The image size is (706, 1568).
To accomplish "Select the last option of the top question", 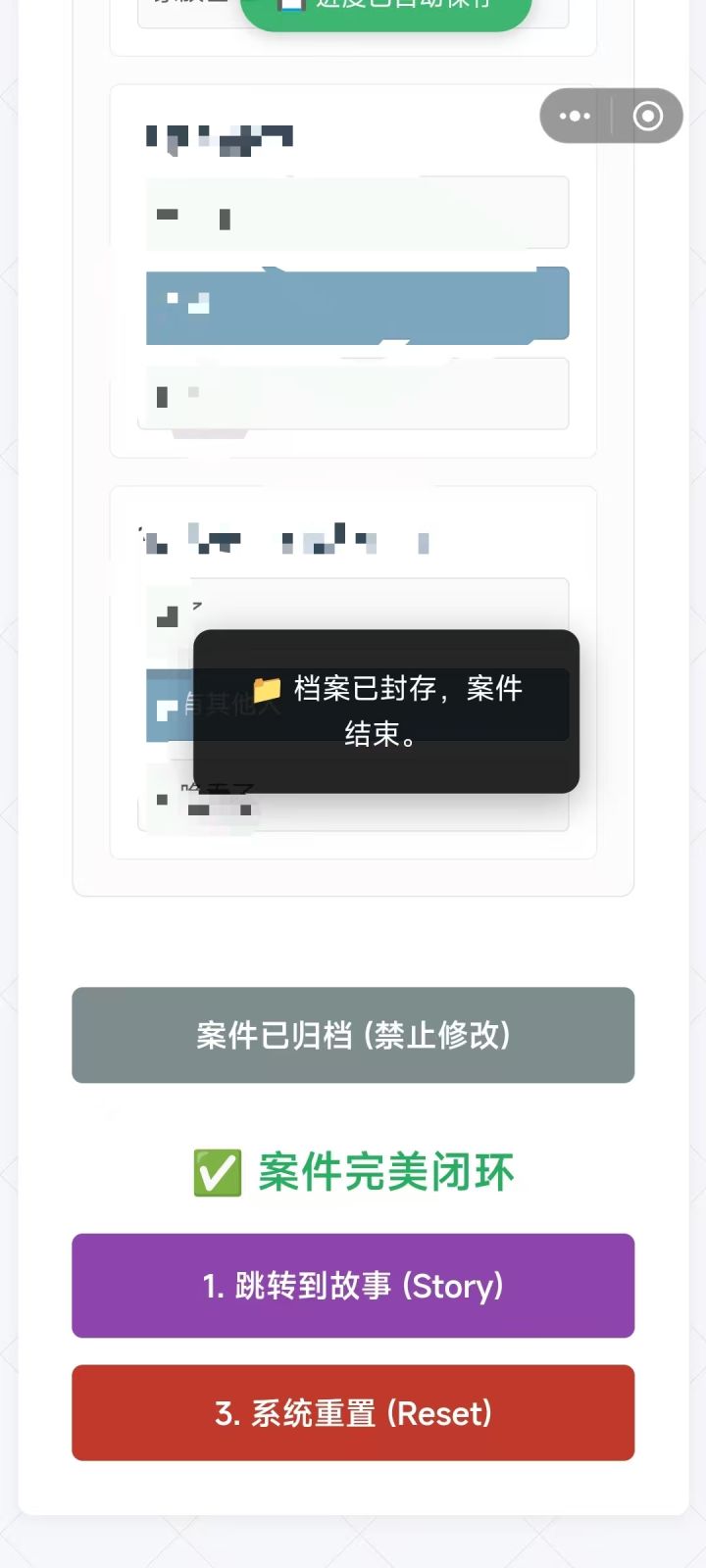I will [x=353, y=393].
